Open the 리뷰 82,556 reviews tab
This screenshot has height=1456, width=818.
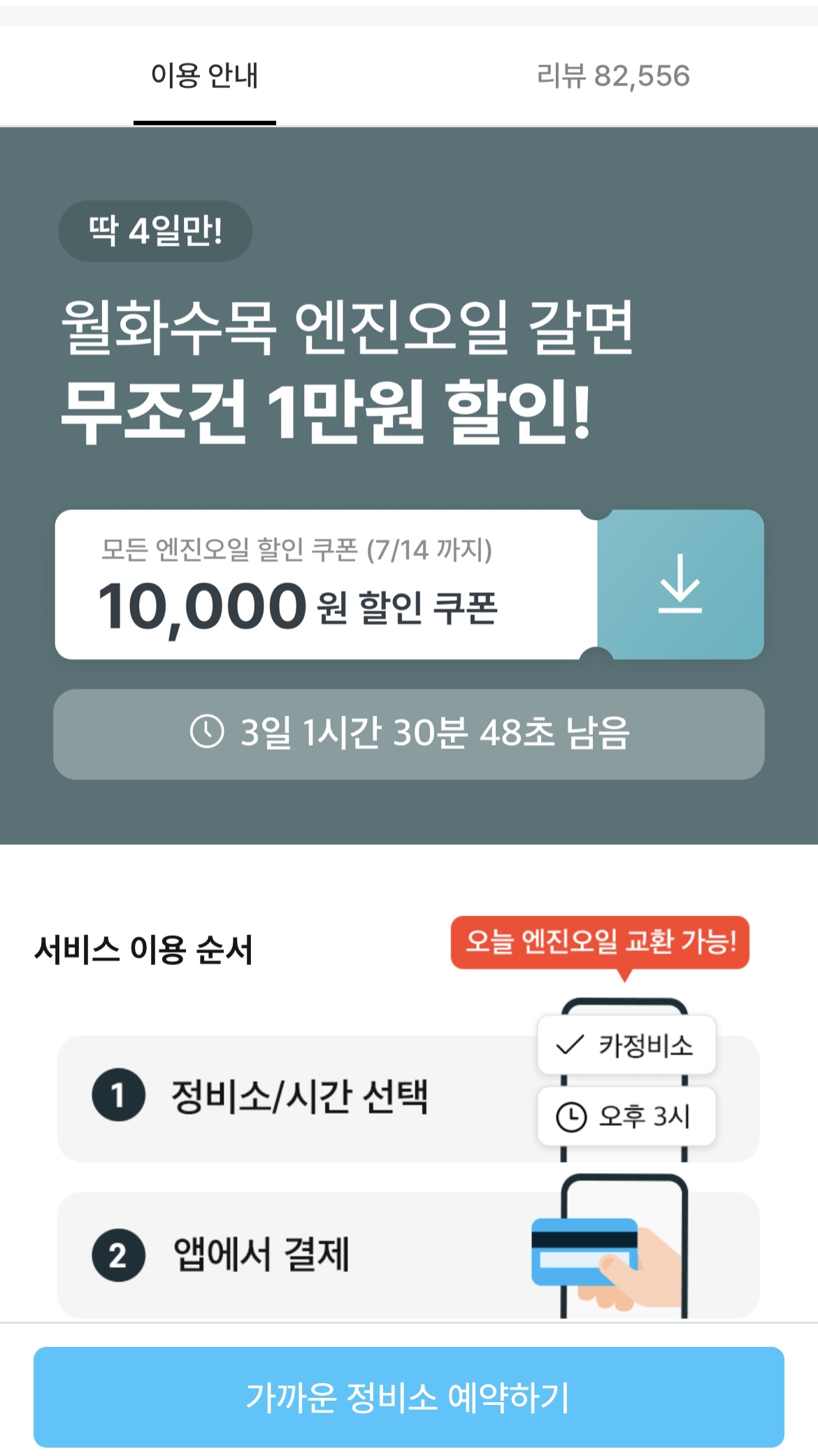click(x=612, y=76)
